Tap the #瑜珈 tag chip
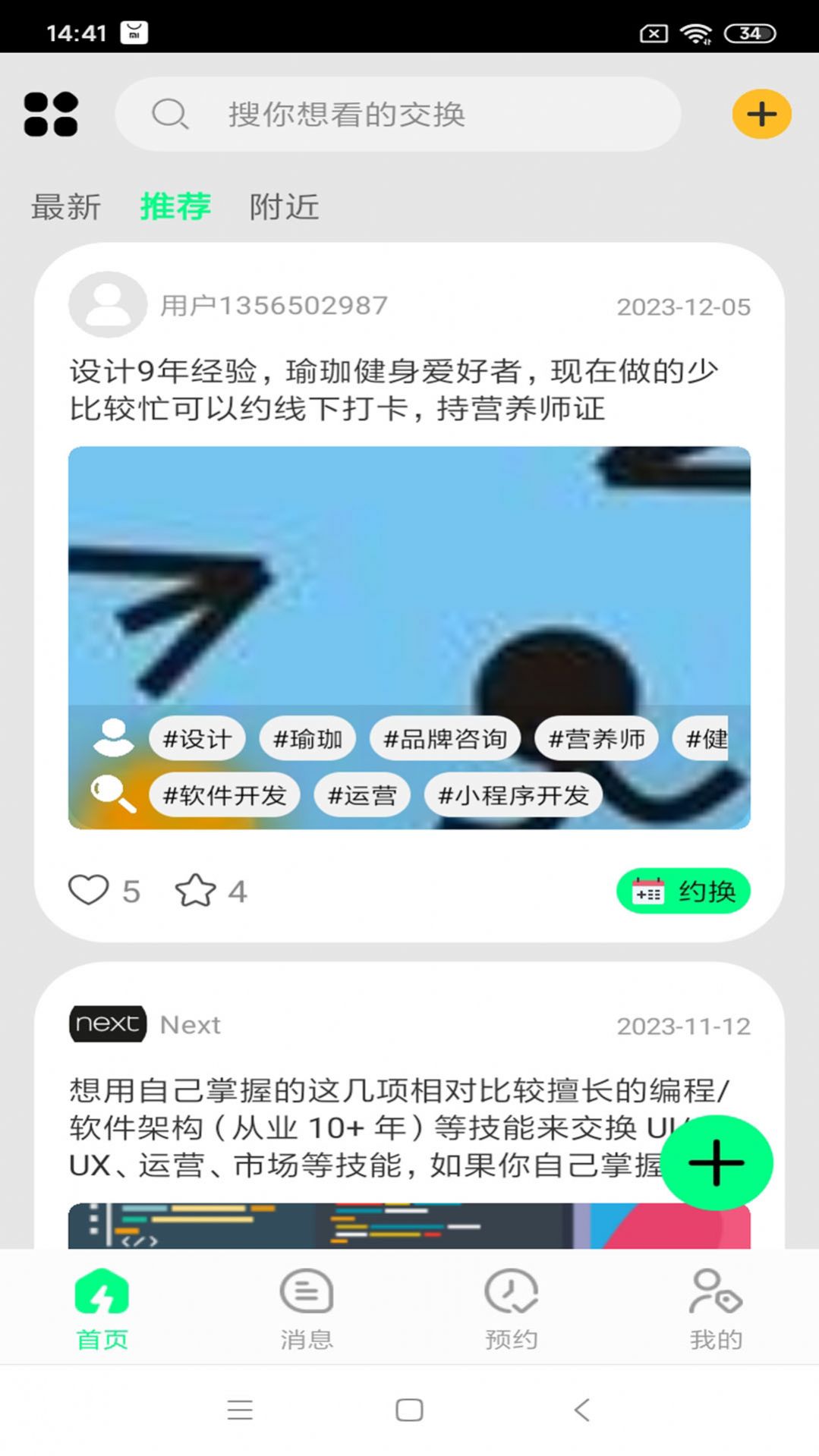The image size is (819, 1456). (307, 738)
